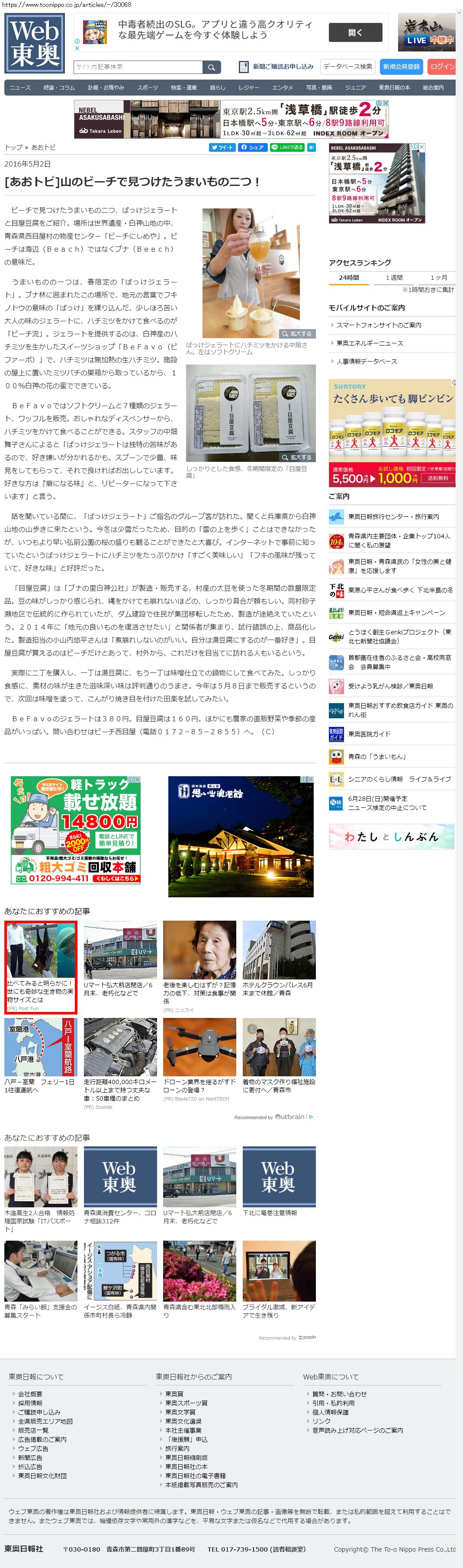463x1568 pixels.
Task: Open 東奥医院ガイド in the guide list
Action: coord(369,734)
